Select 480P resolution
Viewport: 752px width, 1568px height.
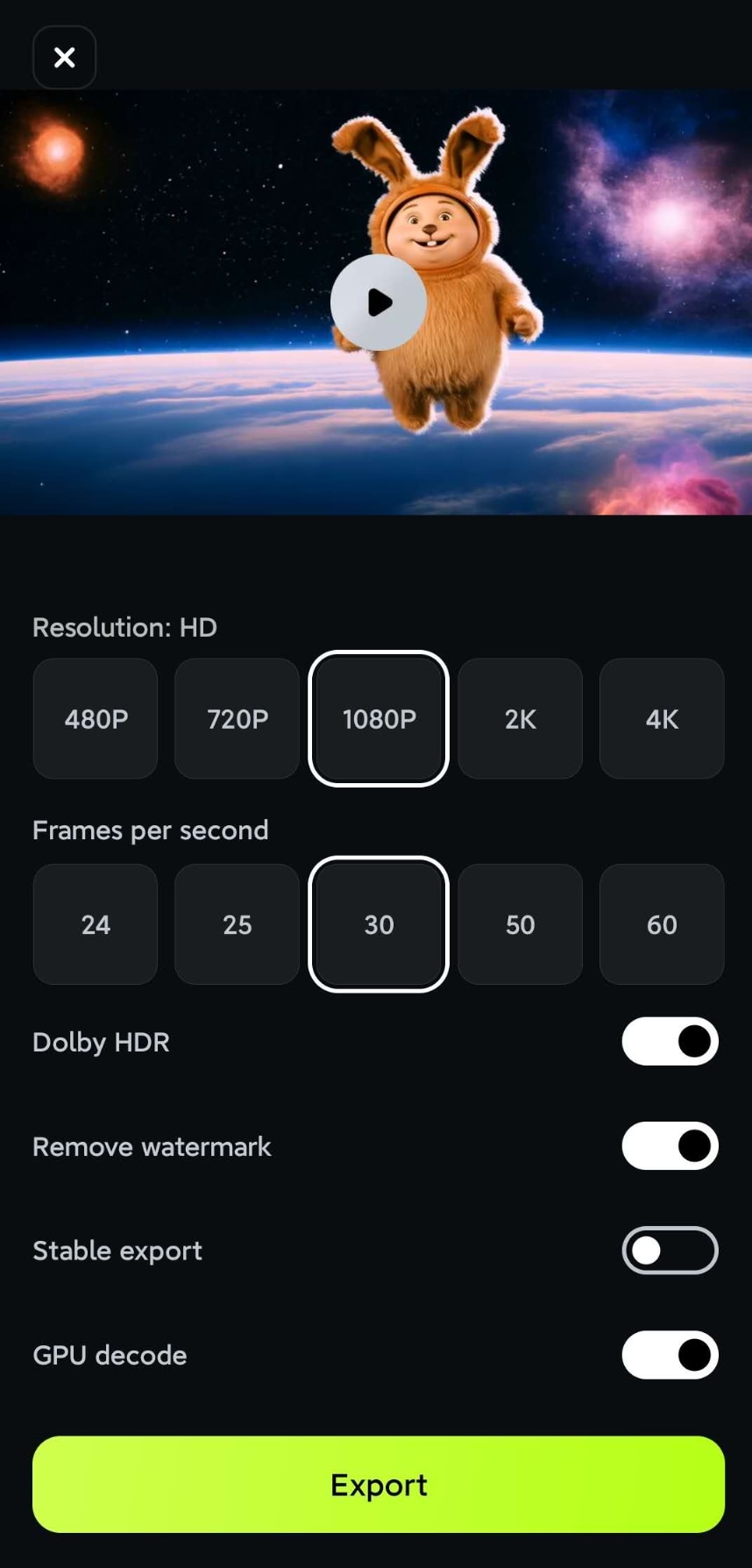coord(96,719)
